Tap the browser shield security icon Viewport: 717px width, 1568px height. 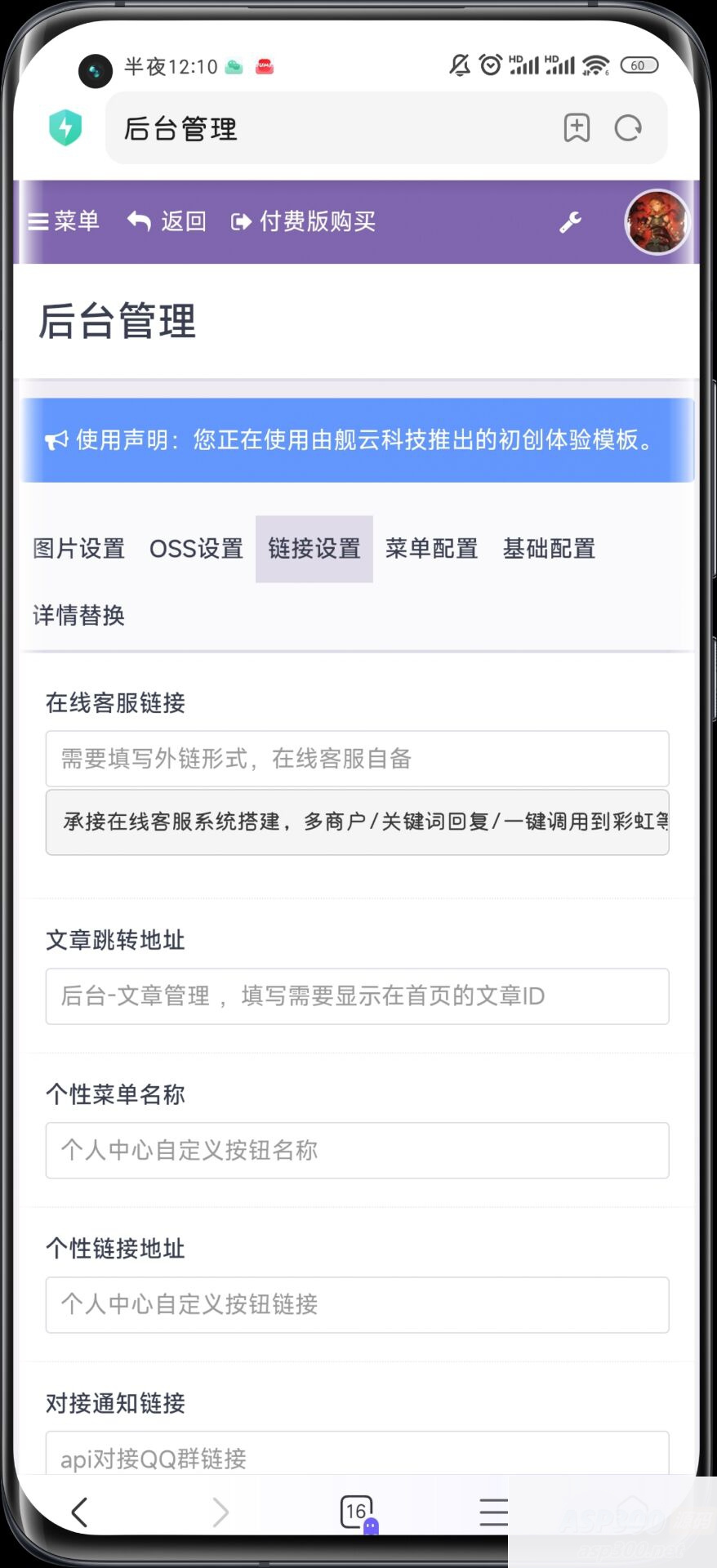pyautogui.click(x=66, y=127)
